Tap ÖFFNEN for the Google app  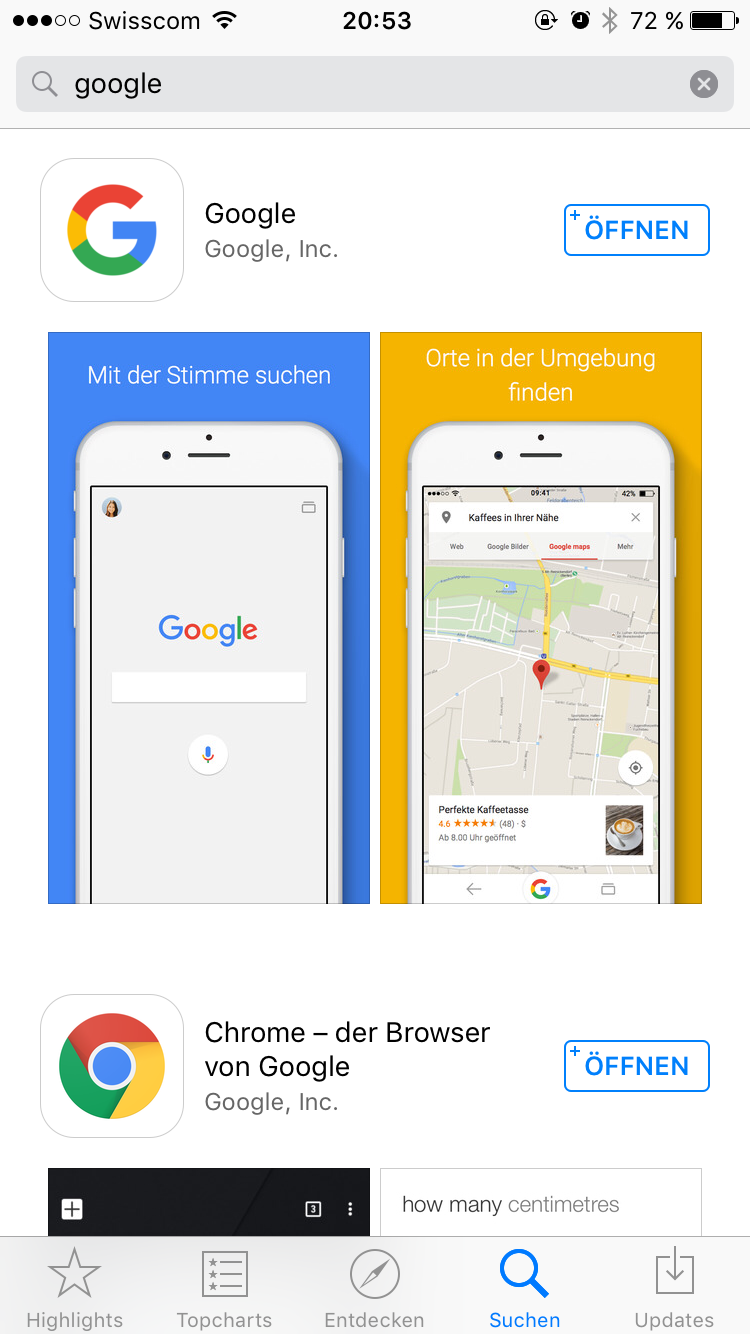pos(637,230)
